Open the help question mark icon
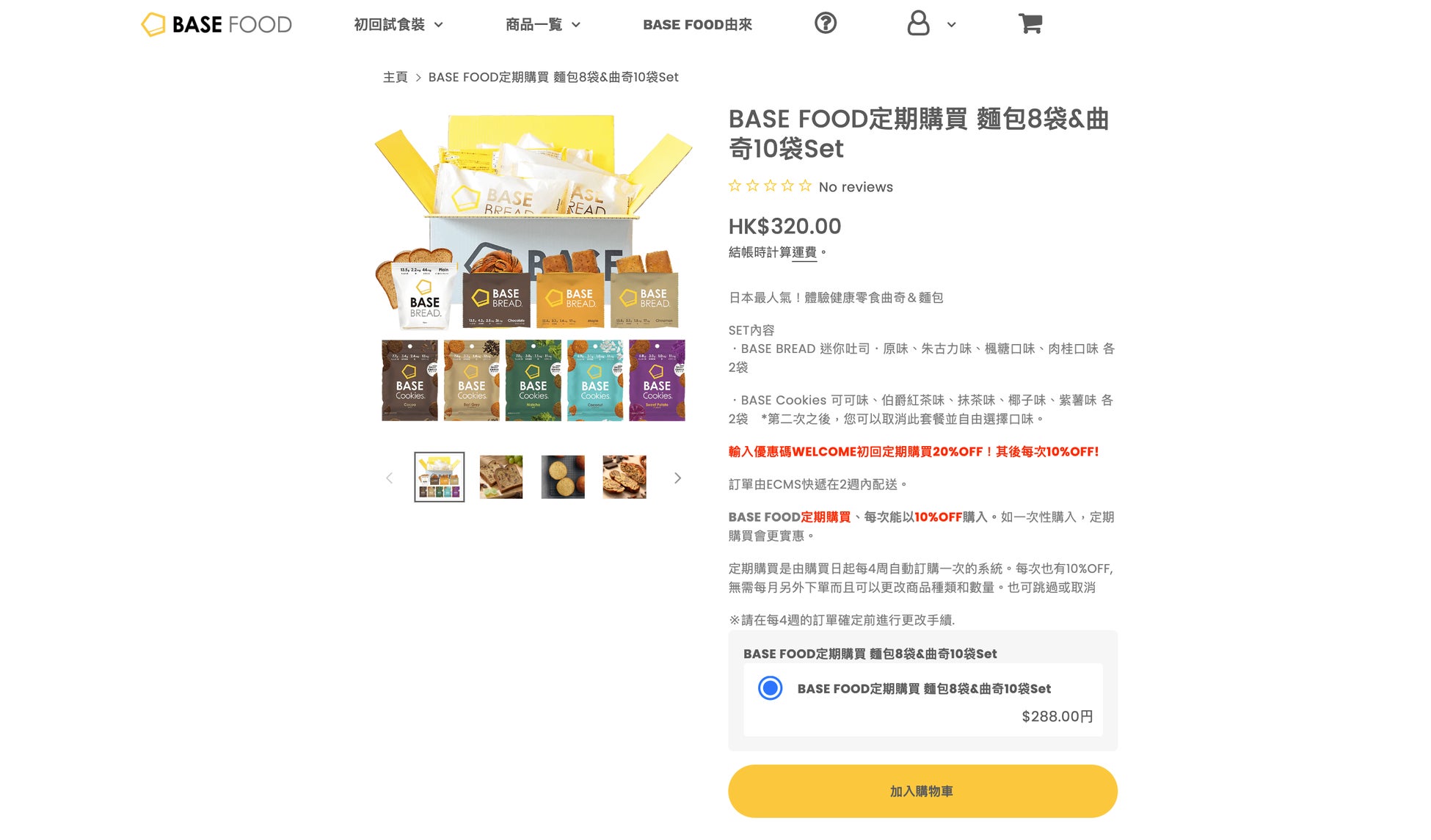This screenshot has width=1431, height=840. point(825,23)
